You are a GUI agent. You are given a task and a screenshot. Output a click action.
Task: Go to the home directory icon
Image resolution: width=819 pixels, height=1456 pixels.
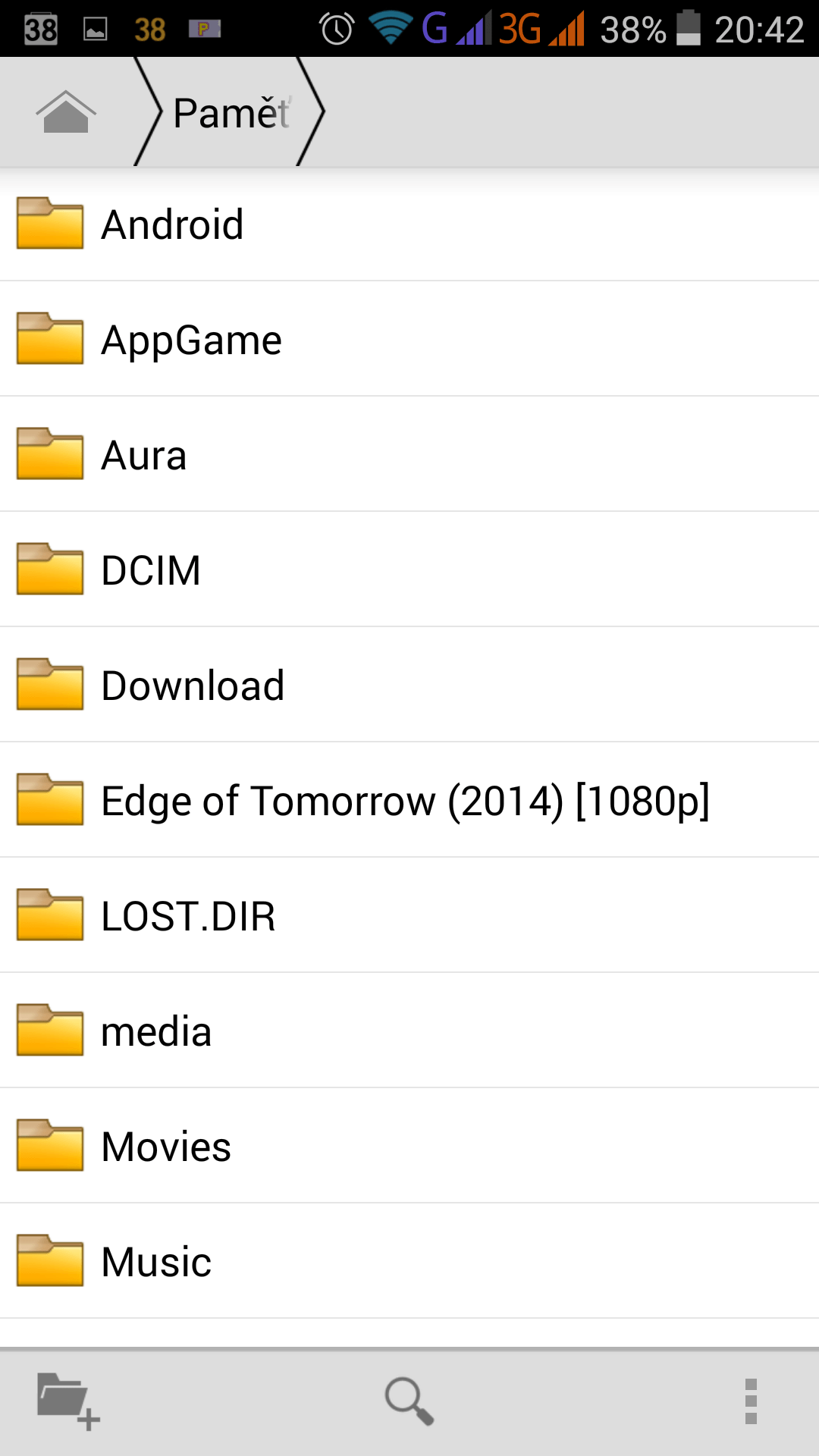tap(66, 112)
